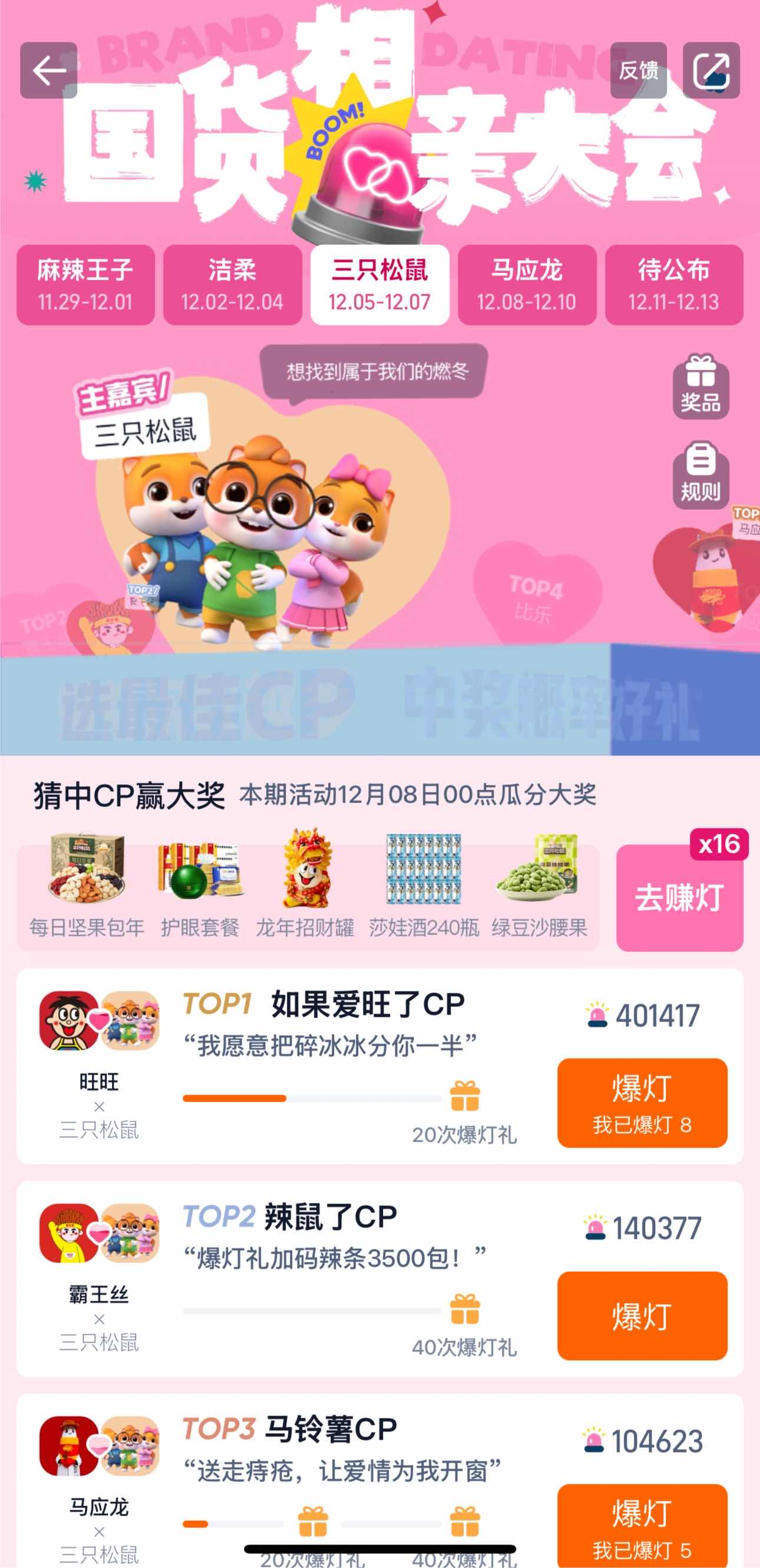Hit 爆灯 for 如果爱旺了CP
The height and width of the screenshot is (1568, 760).
(x=642, y=1102)
